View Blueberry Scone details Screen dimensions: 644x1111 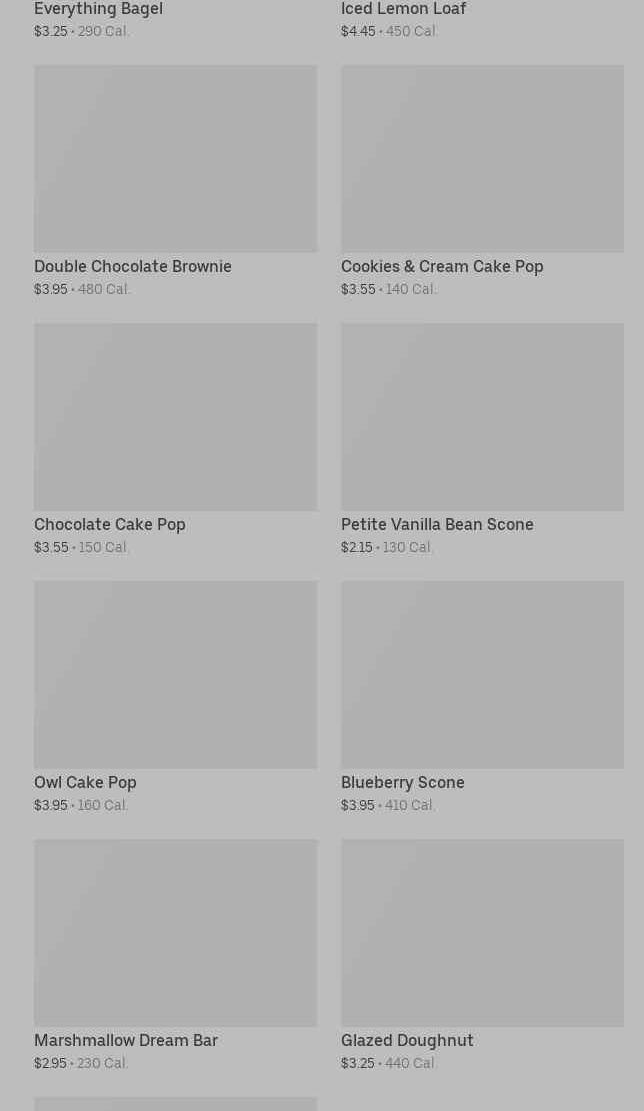pos(482,675)
